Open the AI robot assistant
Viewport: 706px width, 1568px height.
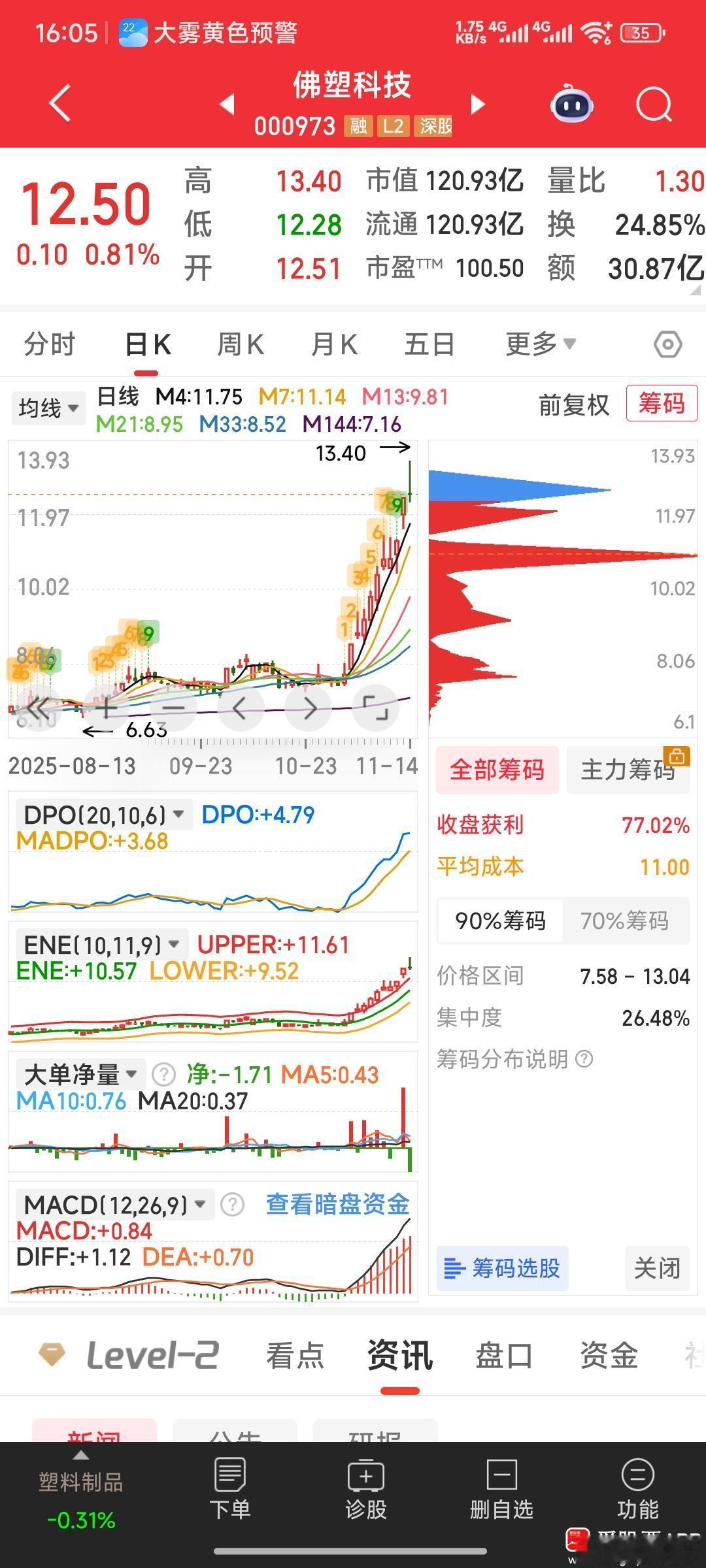point(572,105)
